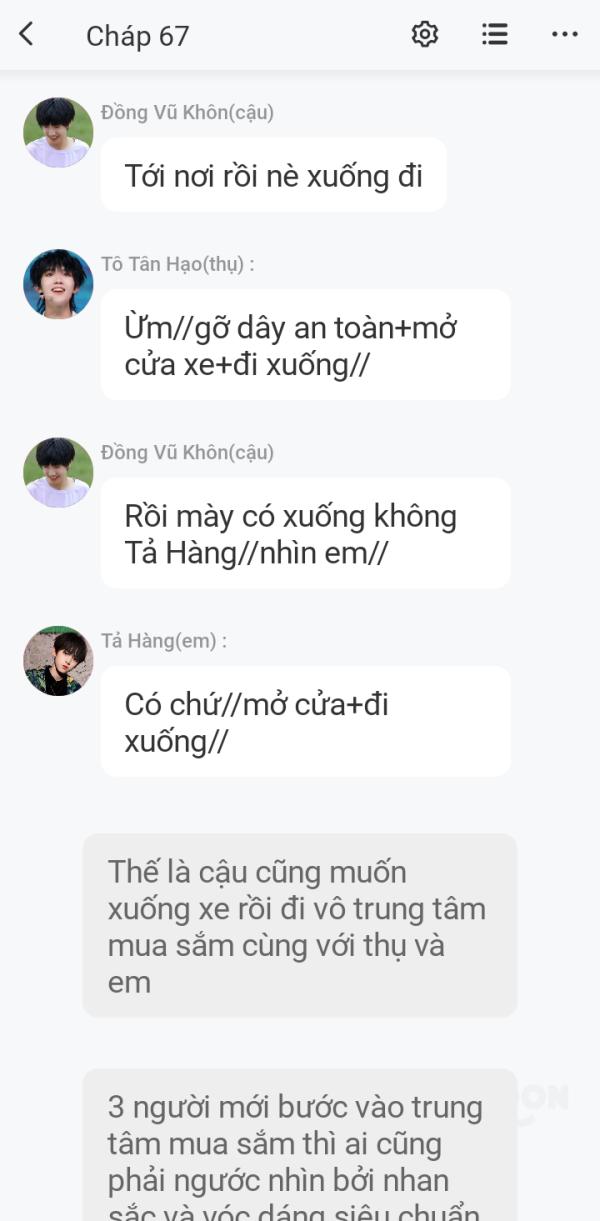This screenshot has height=1221, width=600.
Task: Open the chapter list
Action: [494, 35]
